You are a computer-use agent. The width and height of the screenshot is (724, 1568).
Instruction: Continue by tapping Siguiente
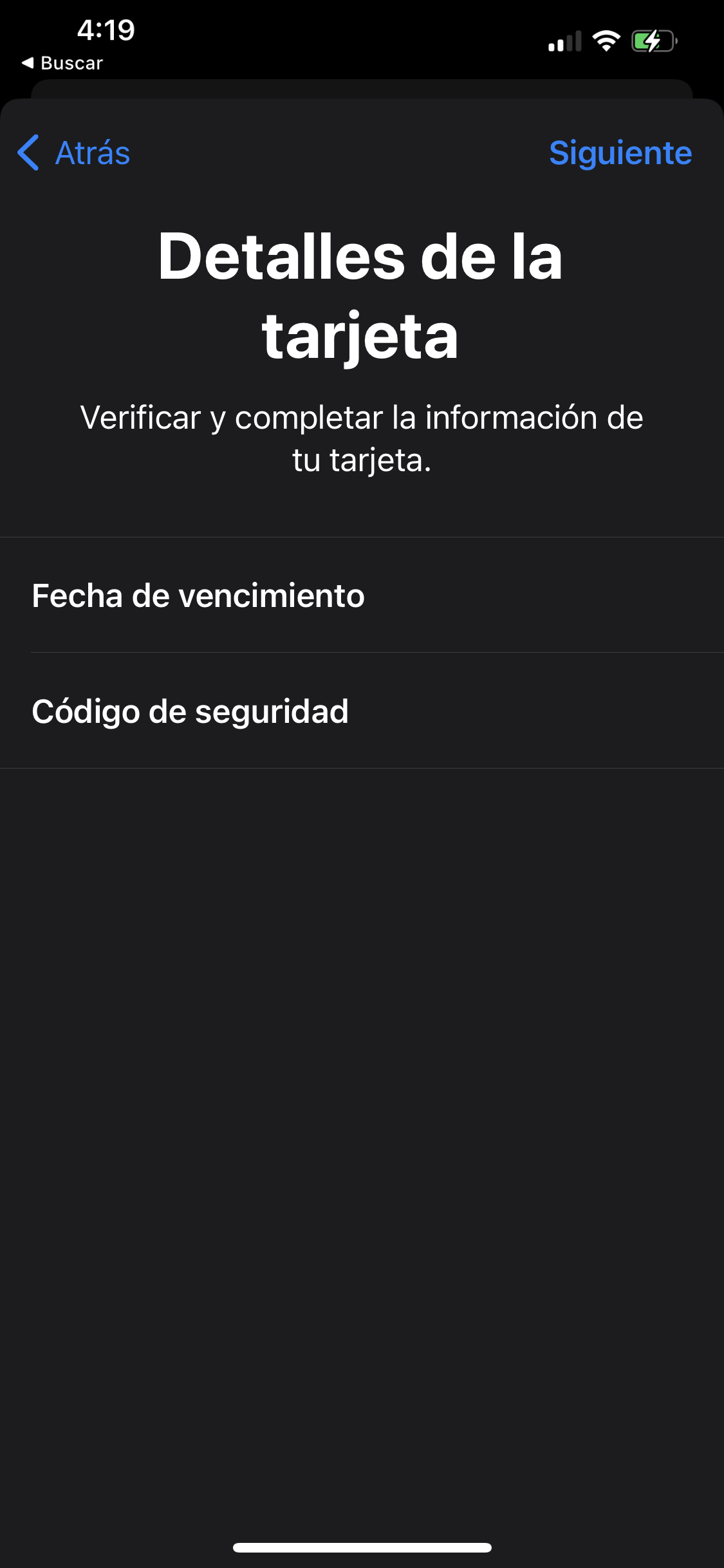(x=620, y=153)
